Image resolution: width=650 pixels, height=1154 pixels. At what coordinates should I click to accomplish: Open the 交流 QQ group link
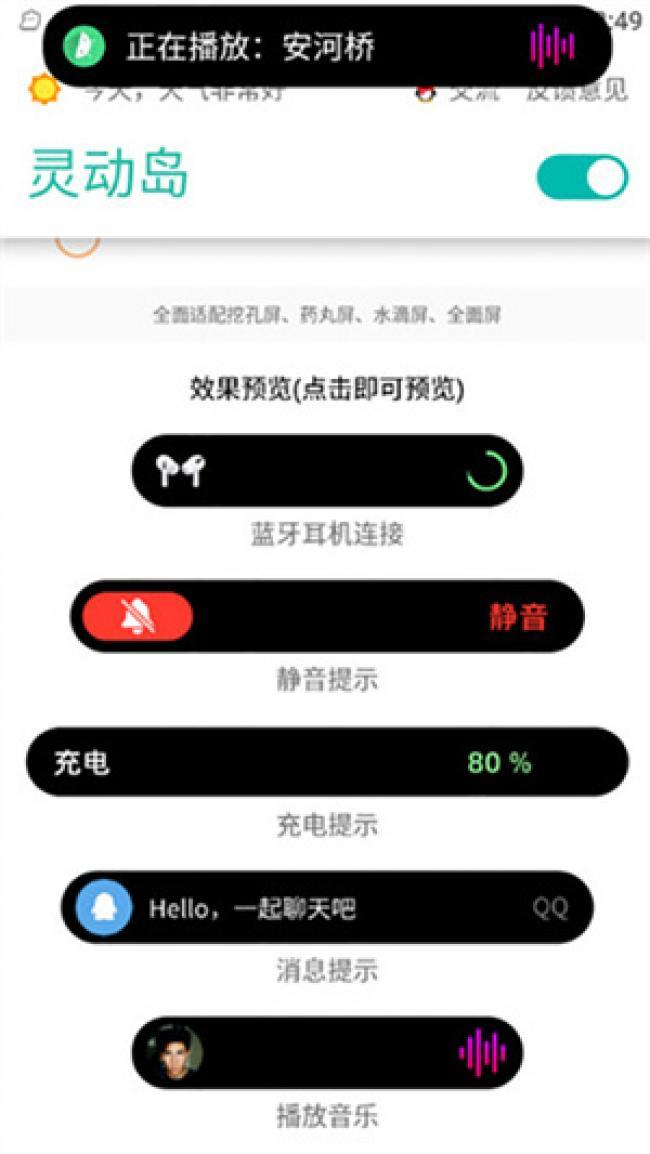pyautogui.click(x=455, y=93)
